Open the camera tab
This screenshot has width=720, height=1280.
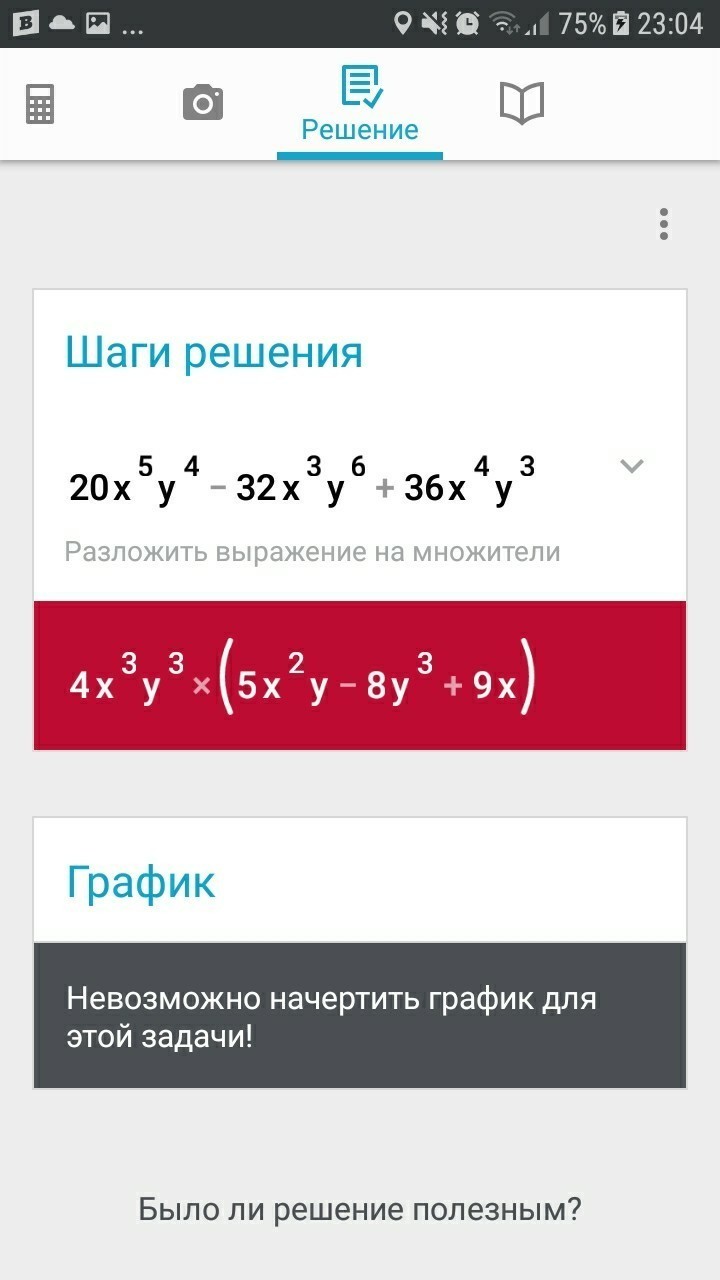click(x=203, y=103)
